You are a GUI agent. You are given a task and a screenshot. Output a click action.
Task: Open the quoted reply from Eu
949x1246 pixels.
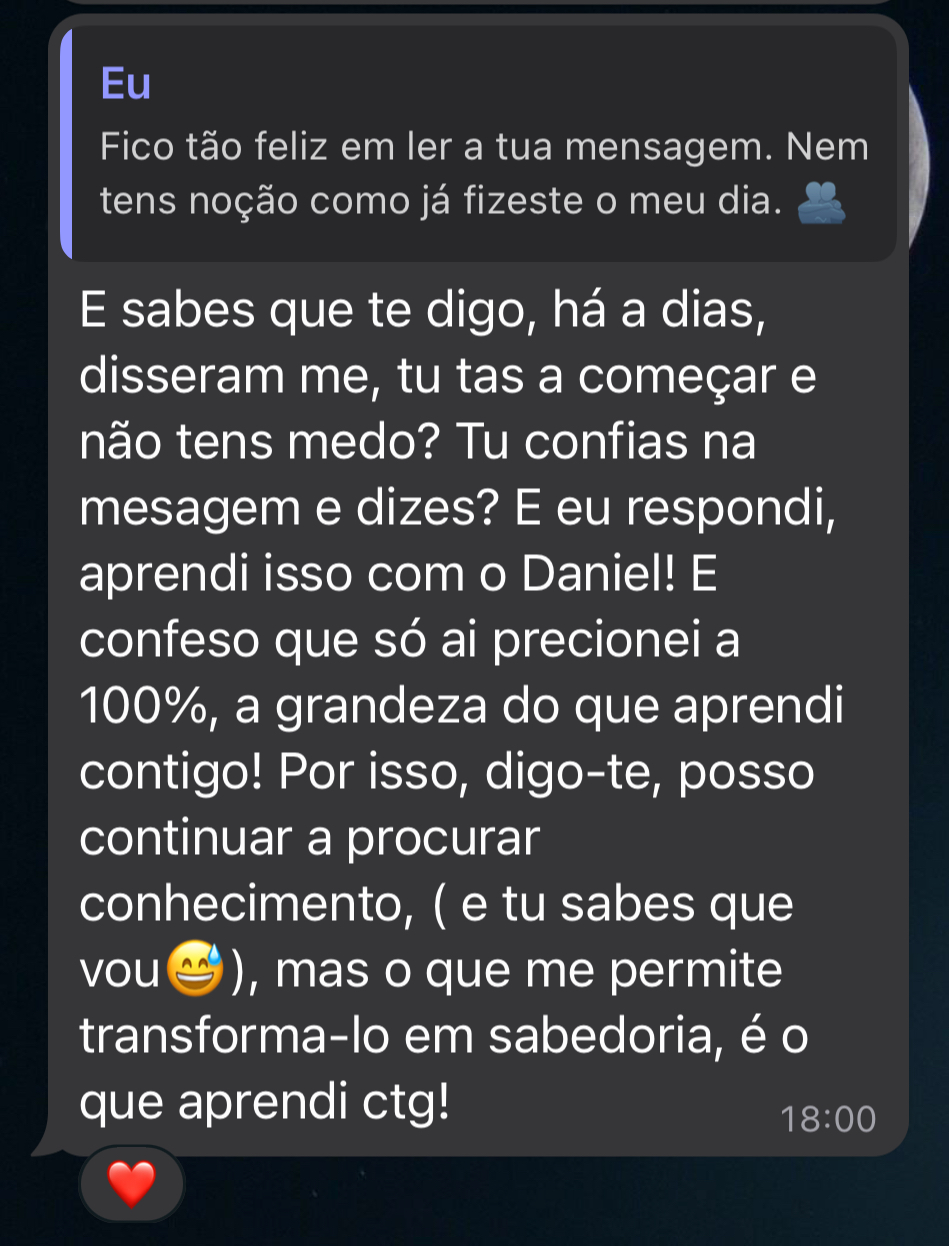[478, 143]
